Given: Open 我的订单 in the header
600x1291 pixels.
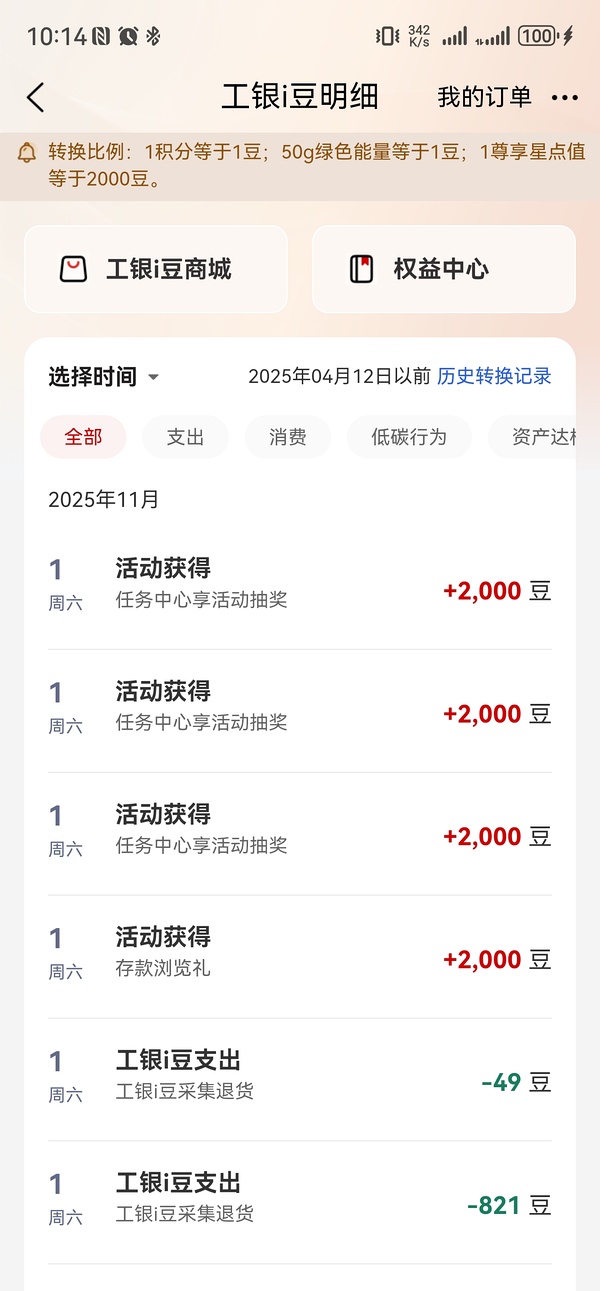Looking at the screenshot, I should pyautogui.click(x=484, y=97).
